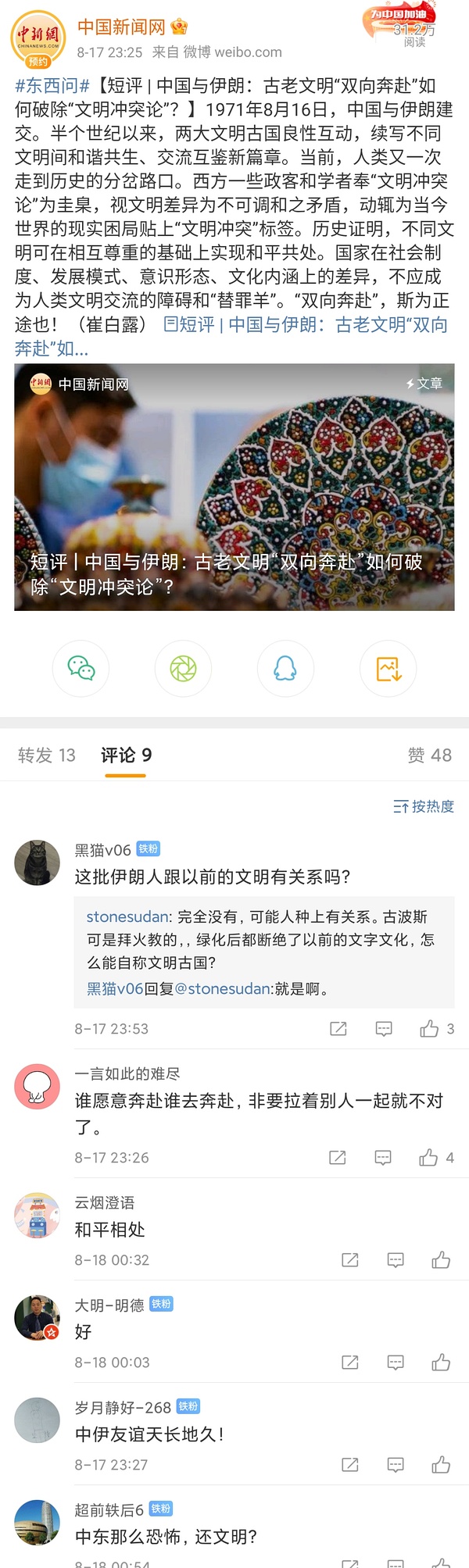The height and width of the screenshot is (1568, 469).
Task: Like 一言如此的难尽's comment
Action: pos(428,1158)
